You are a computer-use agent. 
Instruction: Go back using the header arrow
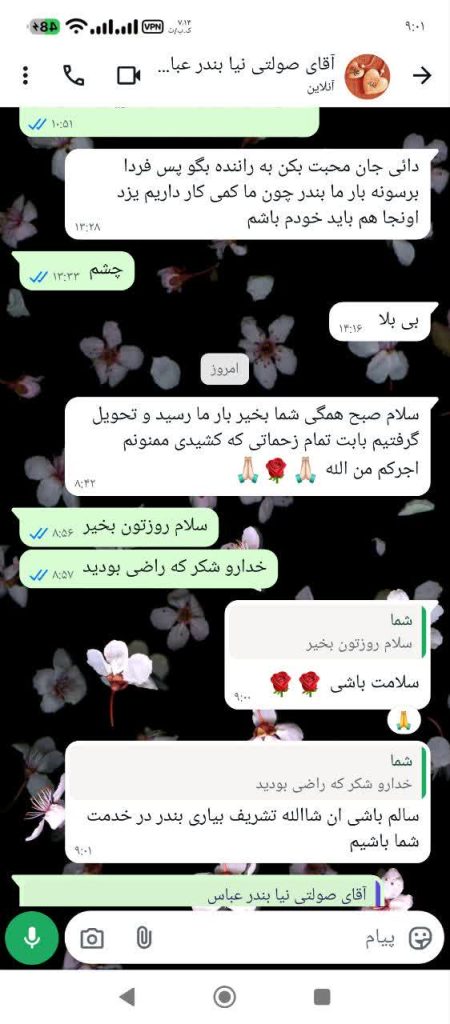point(423,76)
